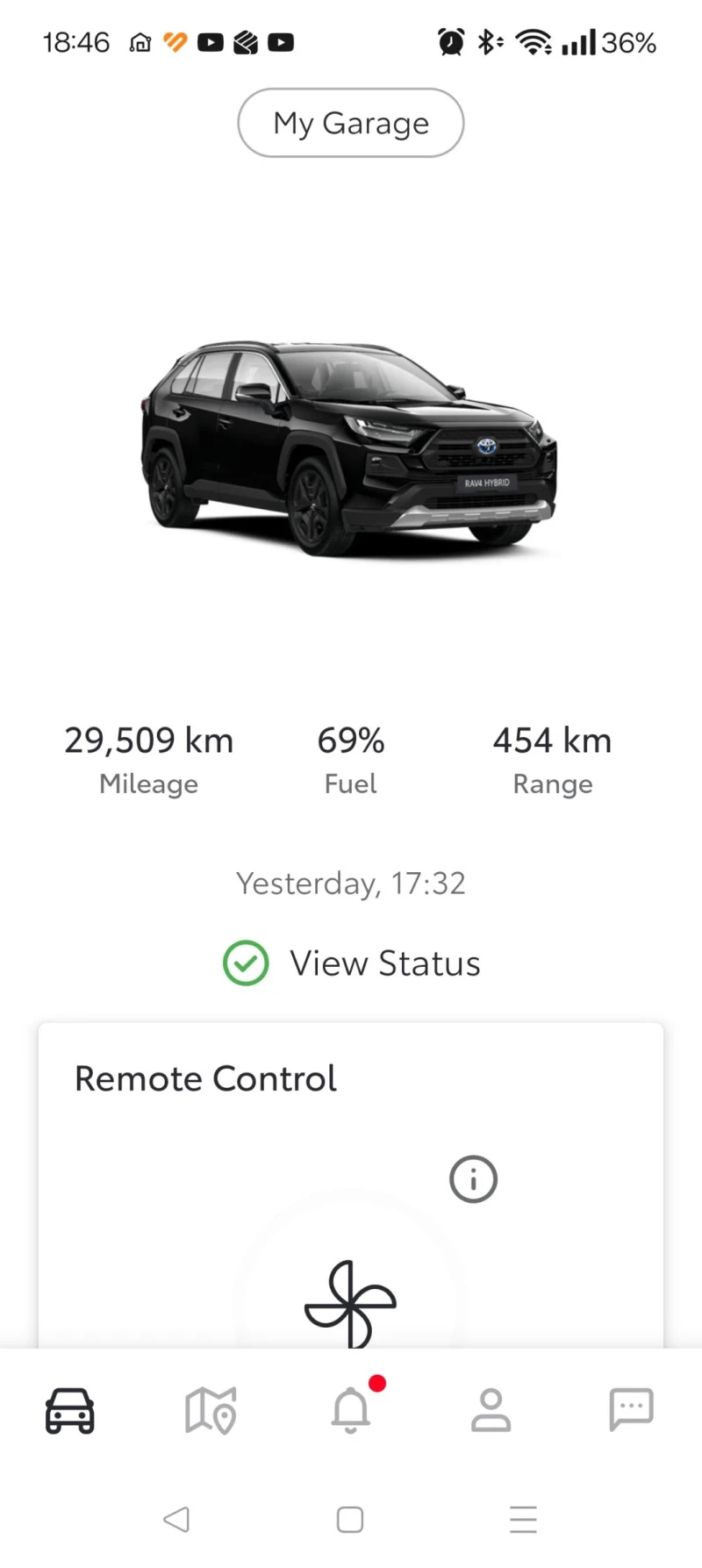Tap the View Status indicator
The image size is (702, 1568).
384,963
